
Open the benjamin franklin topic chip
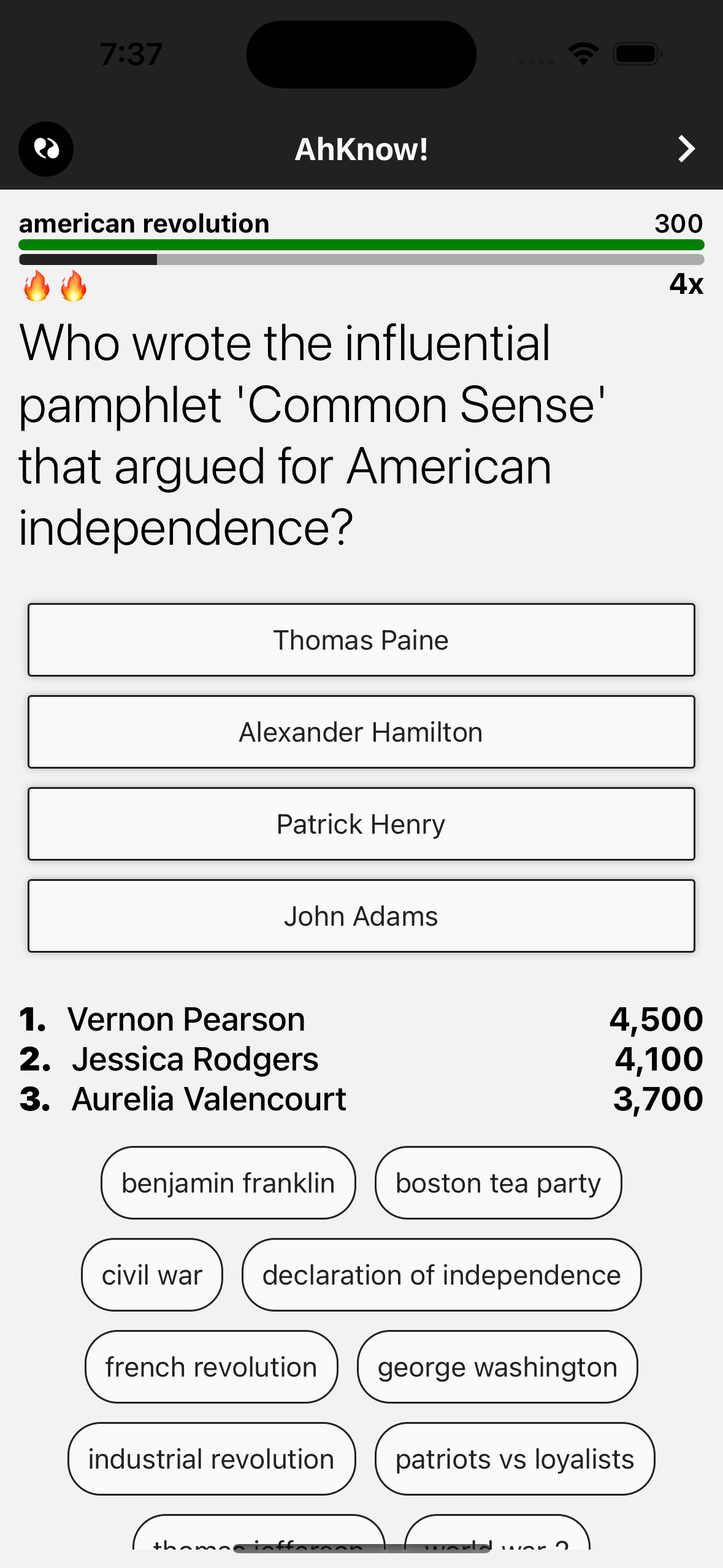pyautogui.click(x=228, y=1183)
